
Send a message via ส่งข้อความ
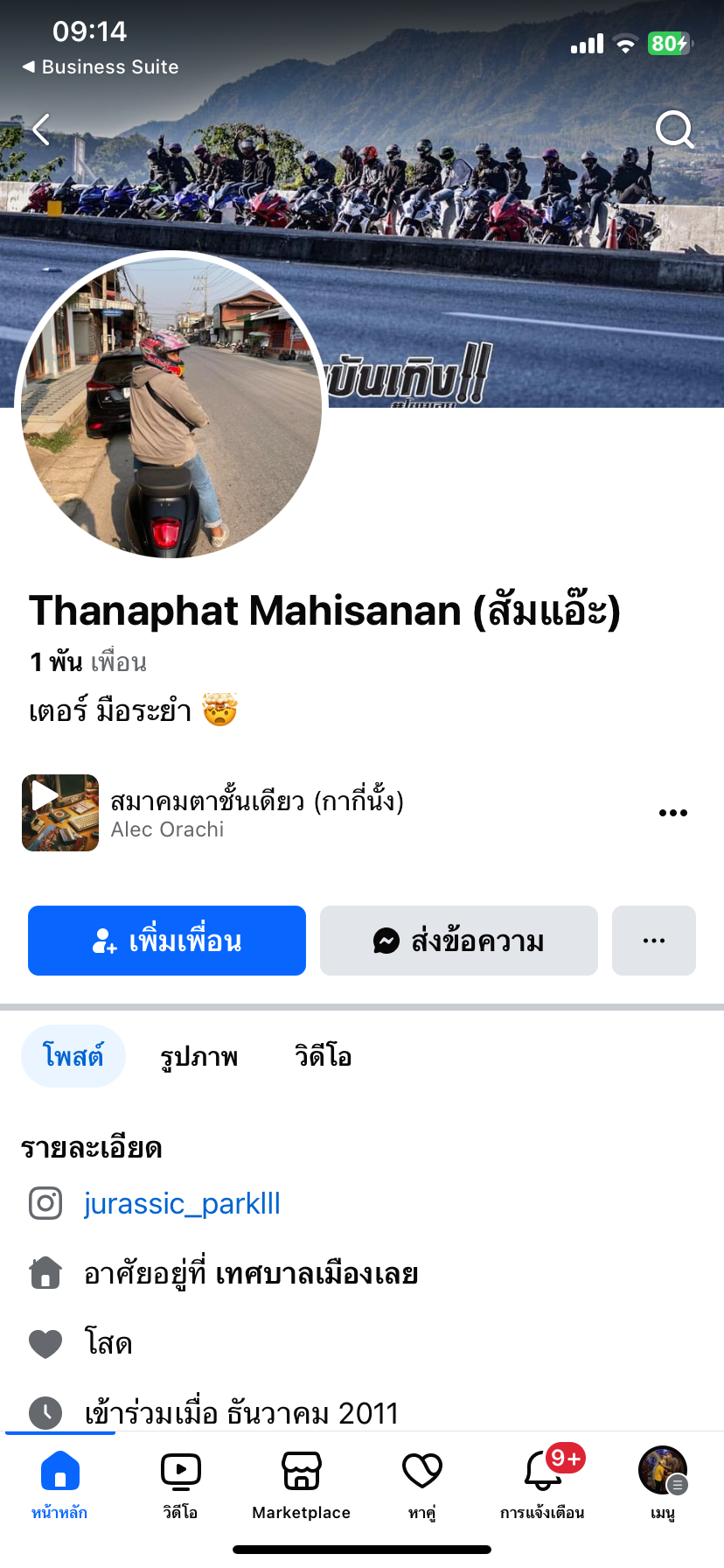tap(459, 941)
